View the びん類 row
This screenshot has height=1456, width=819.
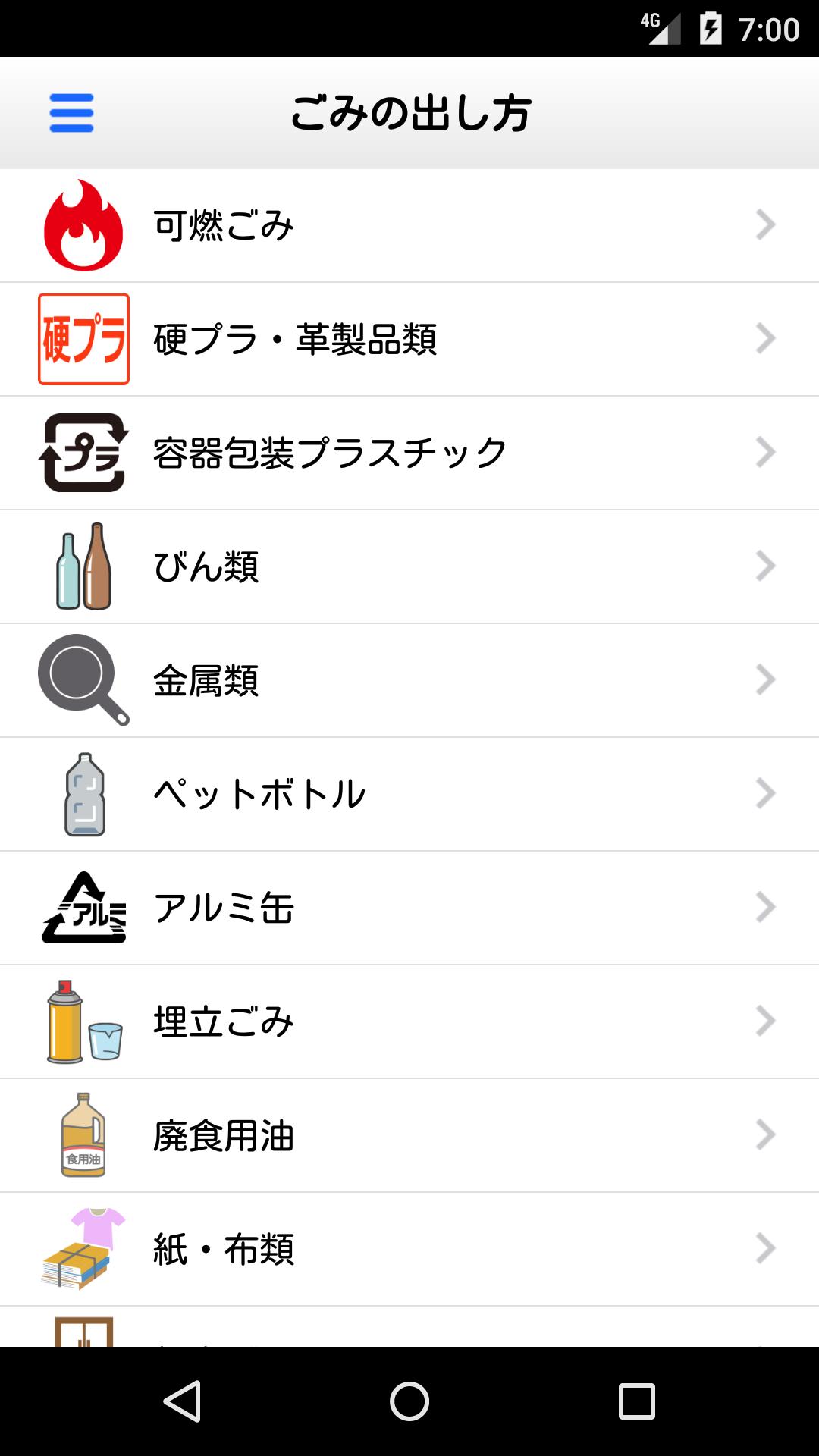click(409, 566)
